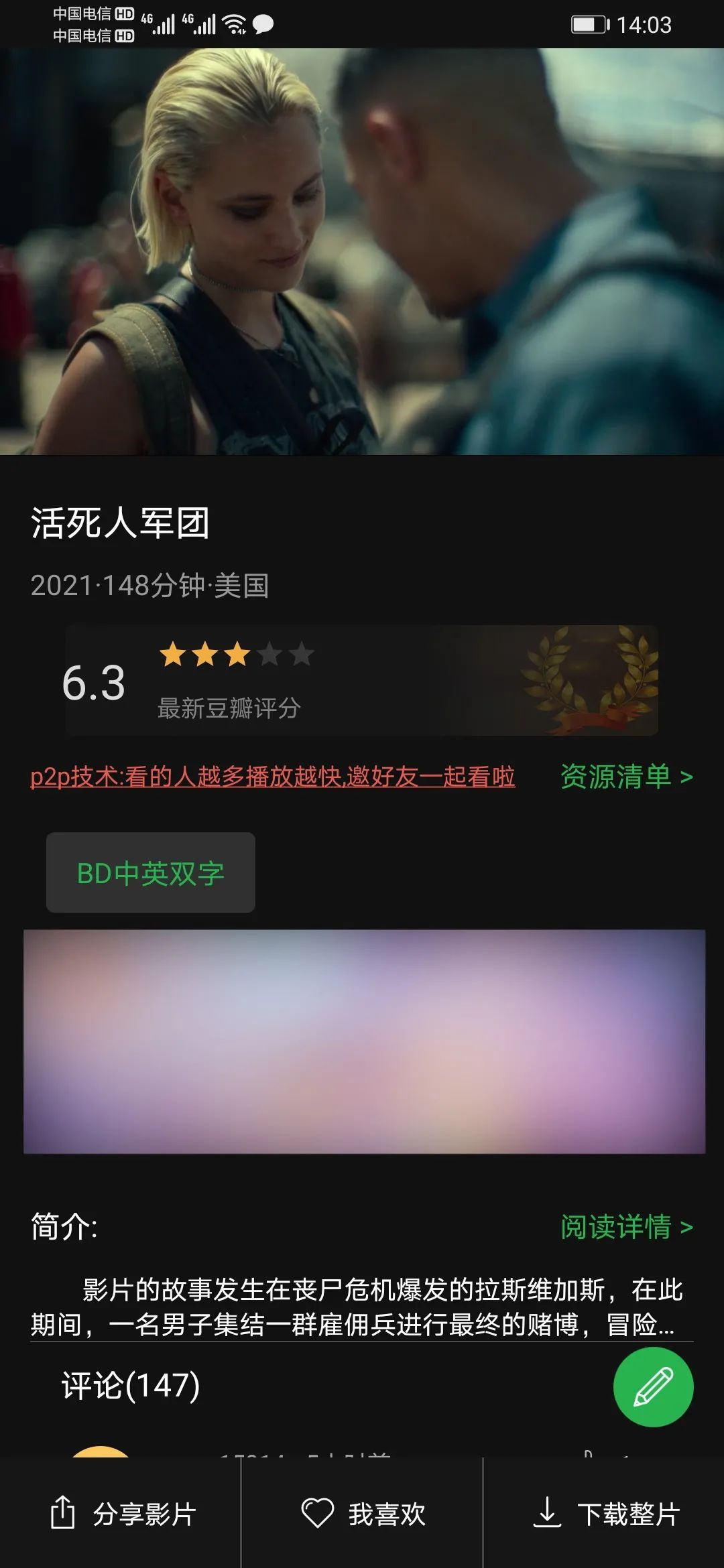Mark the movie as 我喜欢

363,1514
